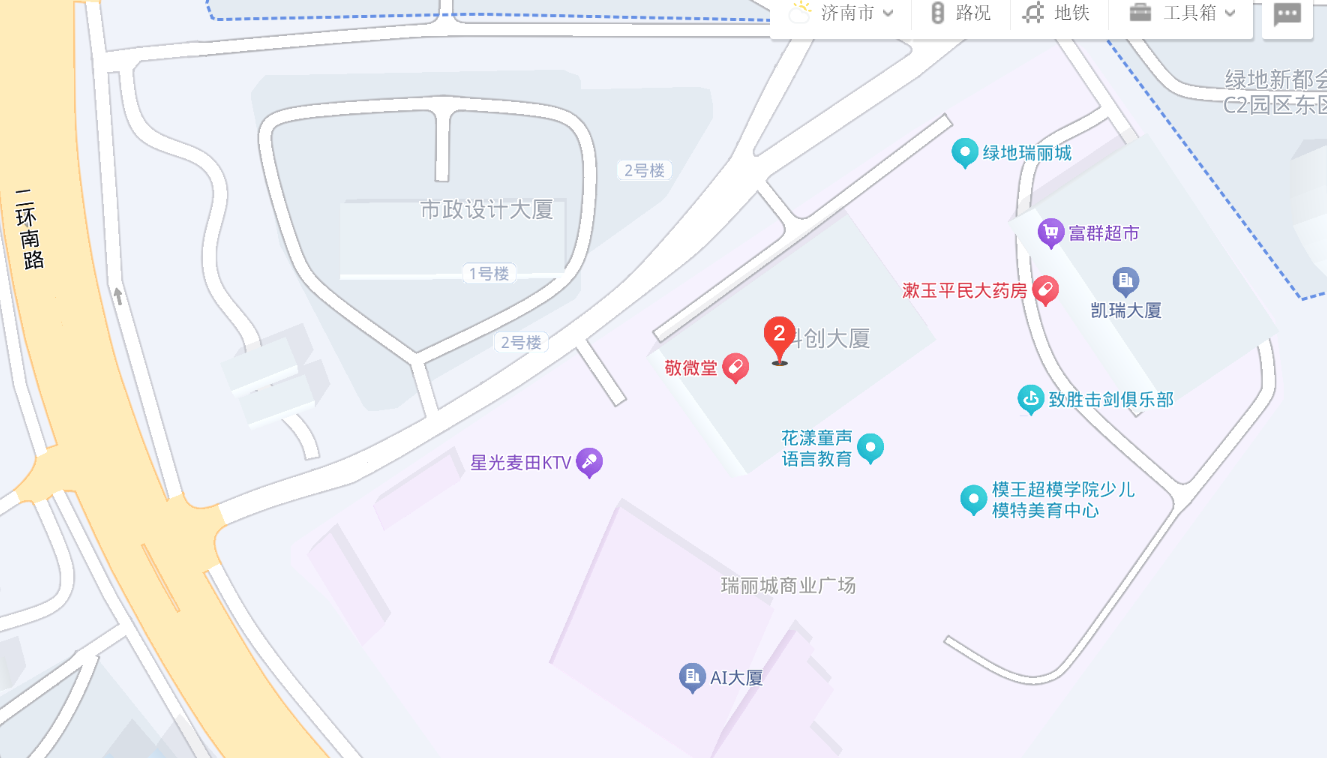Select the AI大厦 building marker
Screen dimensions: 1327x758
(x=692, y=677)
